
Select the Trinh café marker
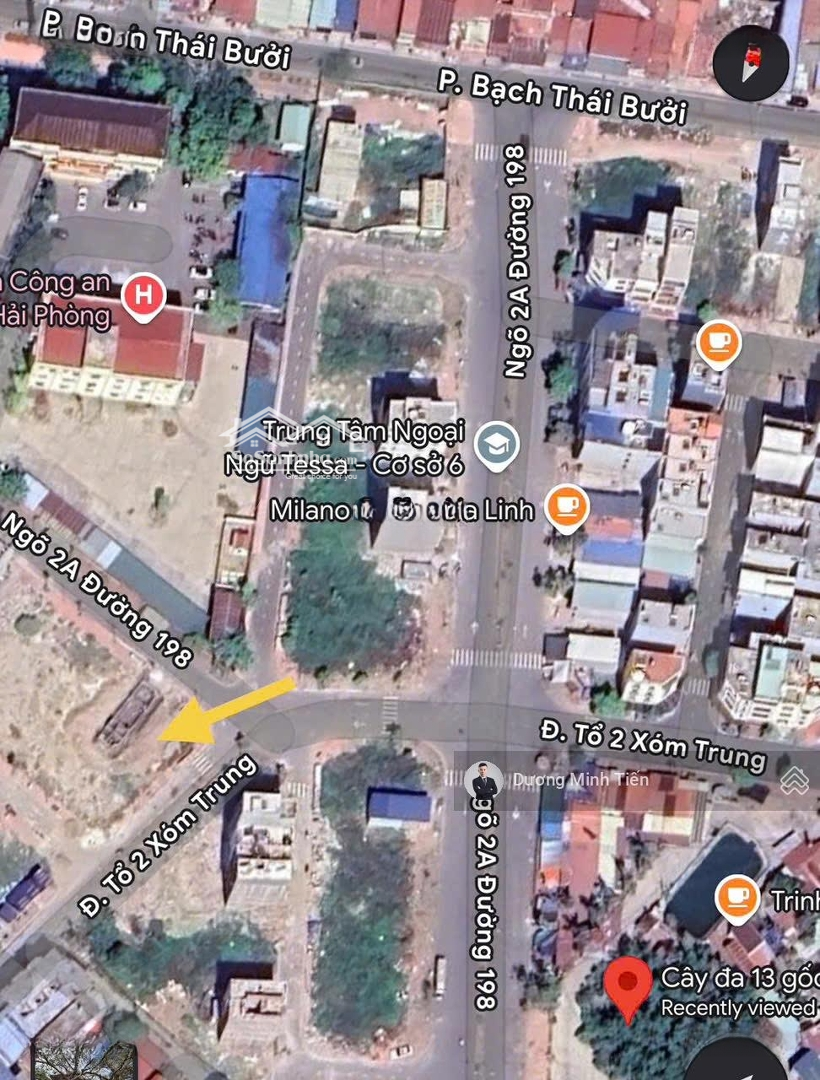[738, 898]
